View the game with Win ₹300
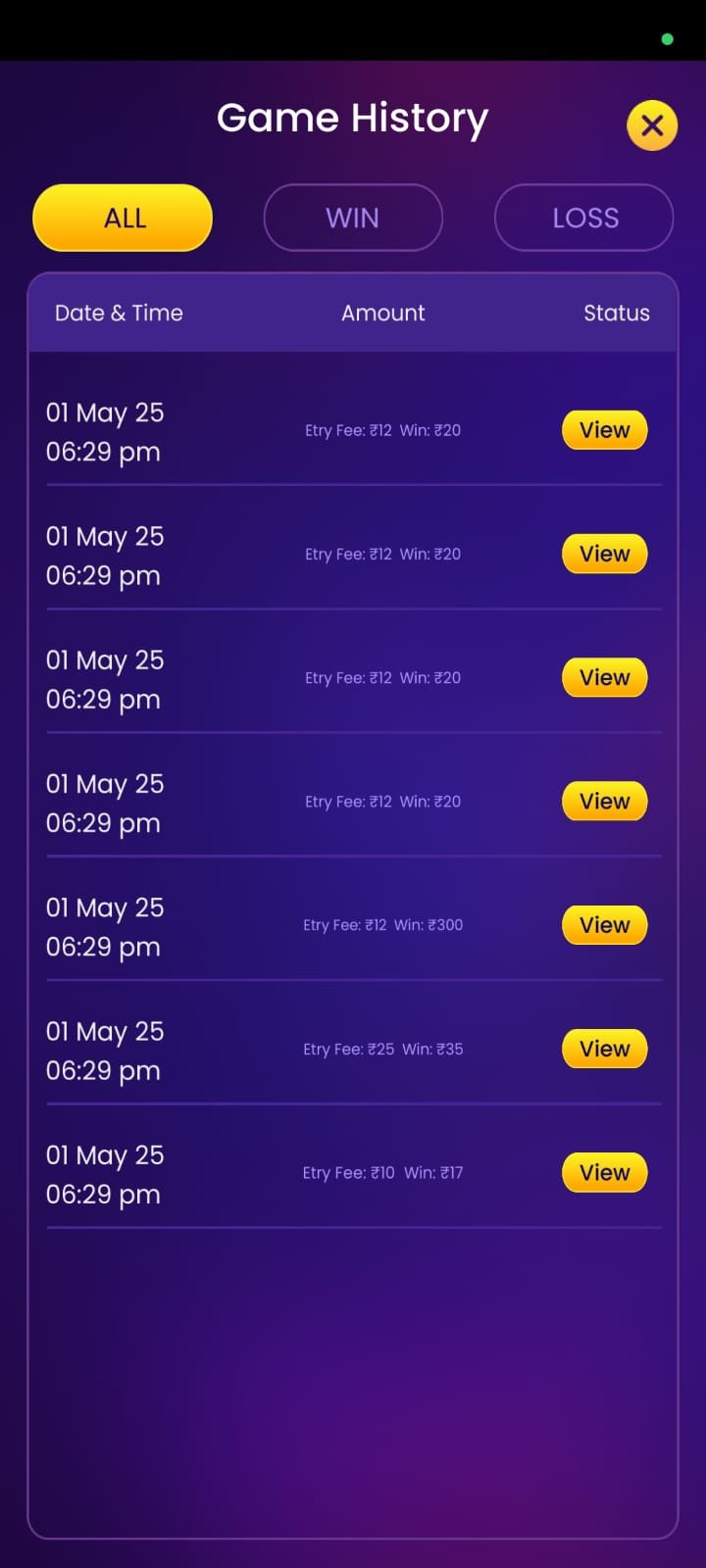Image resolution: width=706 pixels, height=1568 pixels. [x=604, y=925]
